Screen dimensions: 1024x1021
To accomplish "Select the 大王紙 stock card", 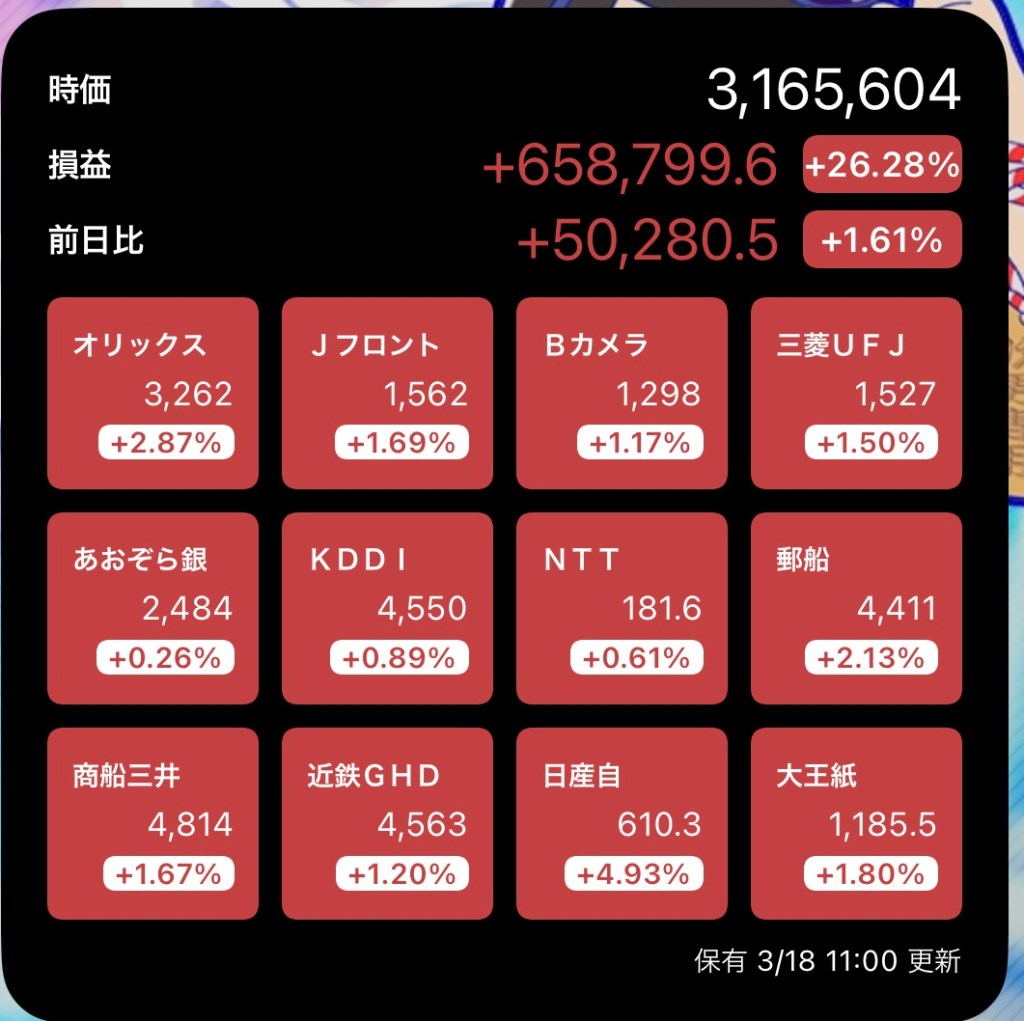I will [856, 823].
